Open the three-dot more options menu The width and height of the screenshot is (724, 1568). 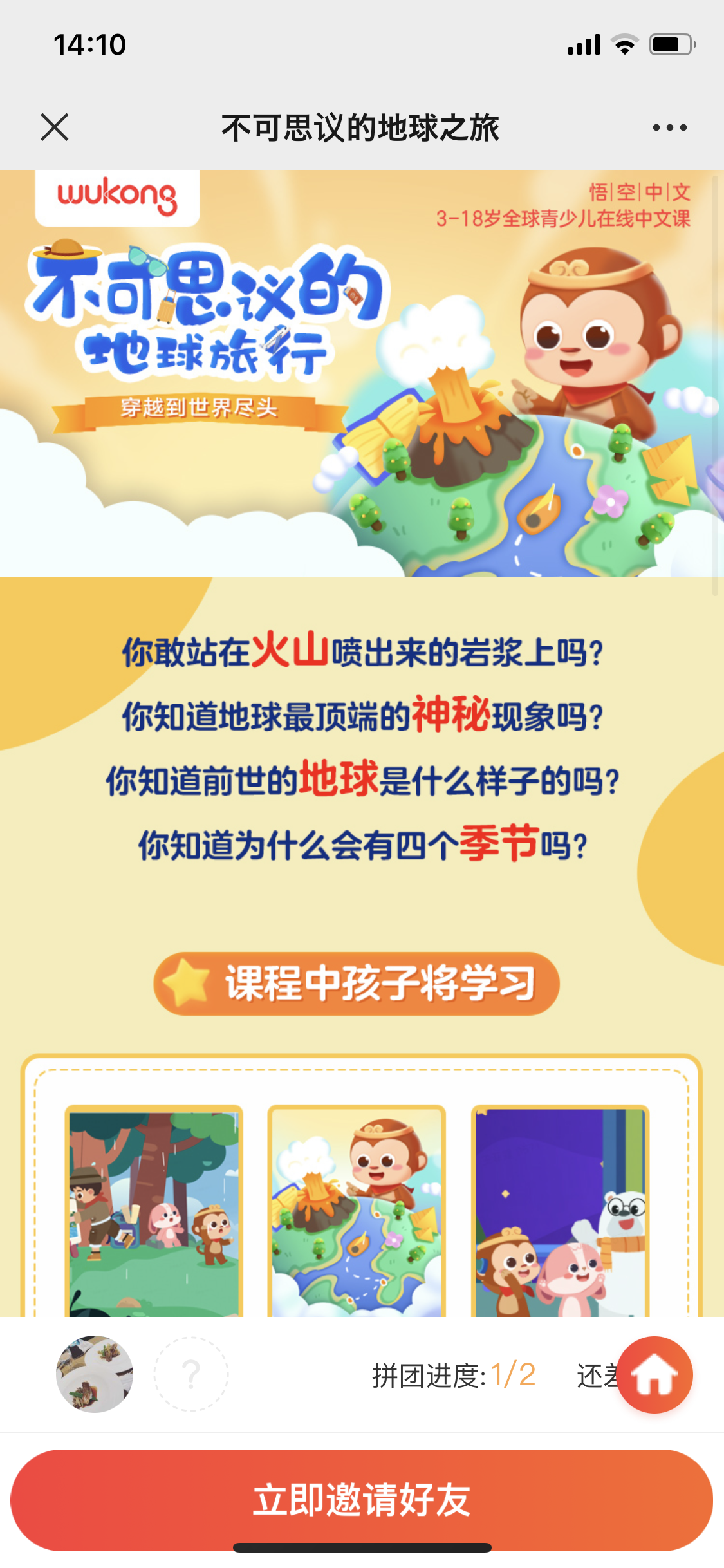point(669,127)
